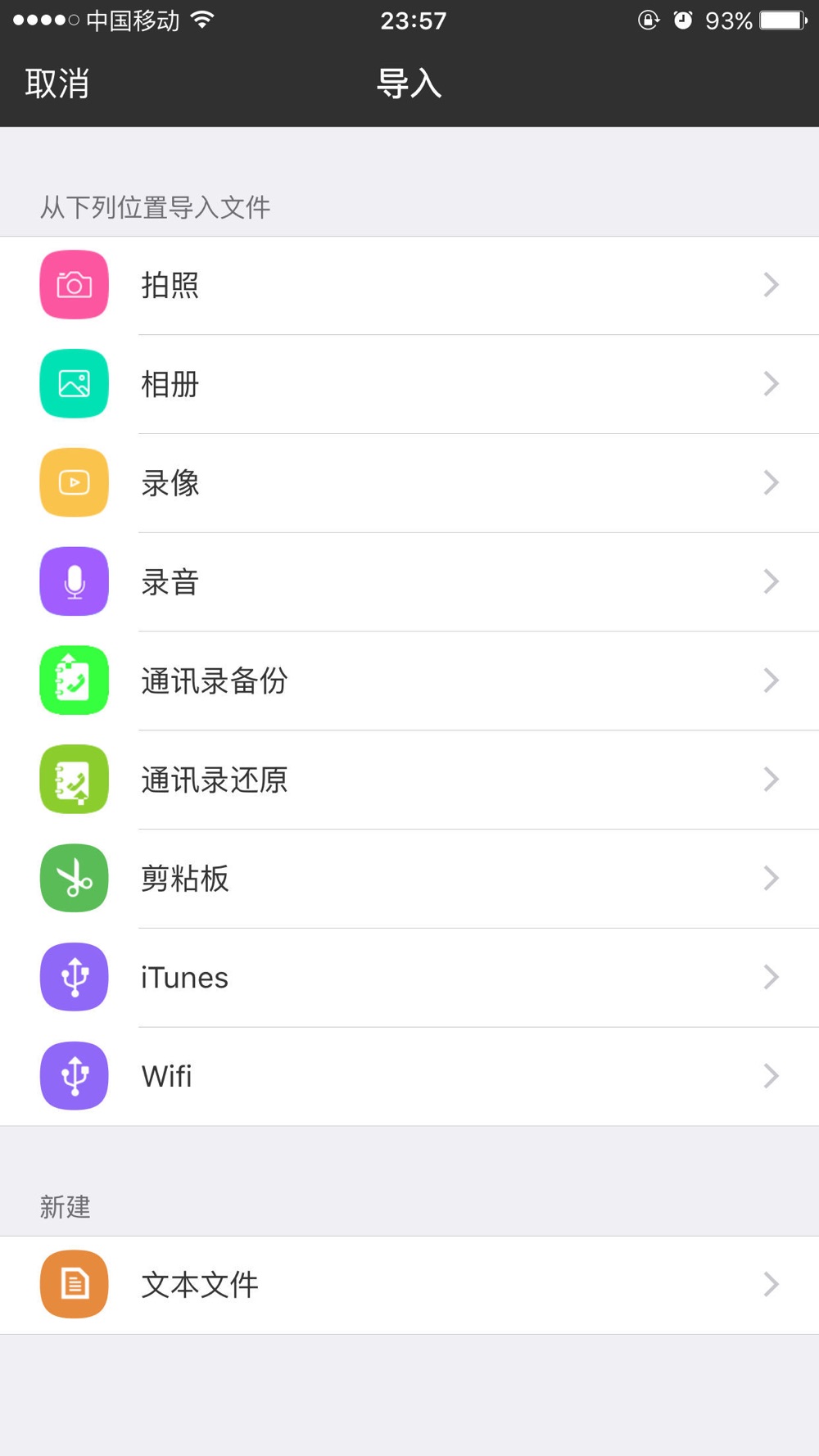819x1456 pixels.
Task: Open the iTunes import row
Action: (409, 978)
